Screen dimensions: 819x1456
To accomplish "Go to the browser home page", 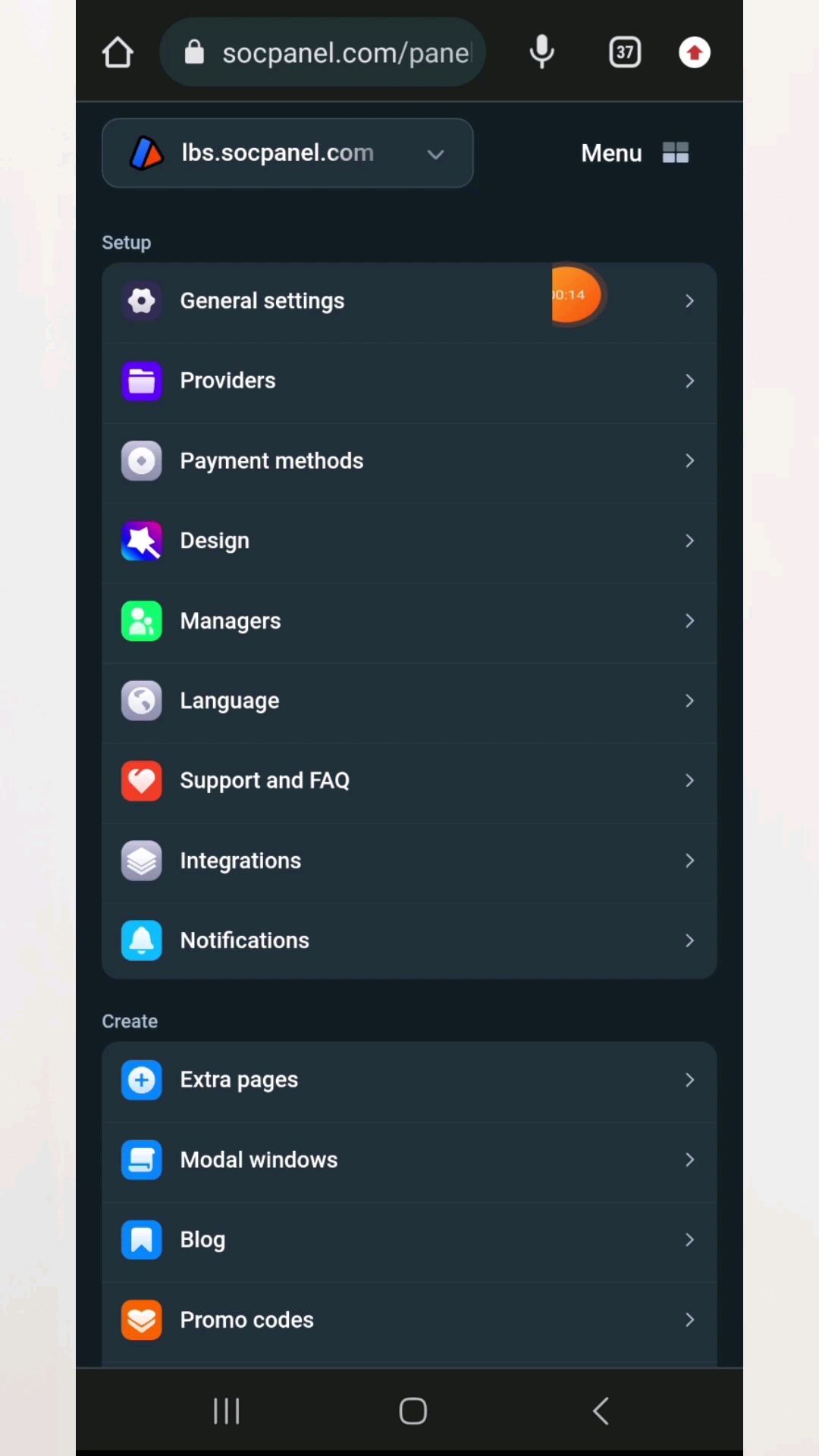I will click(x=118, y=52).
